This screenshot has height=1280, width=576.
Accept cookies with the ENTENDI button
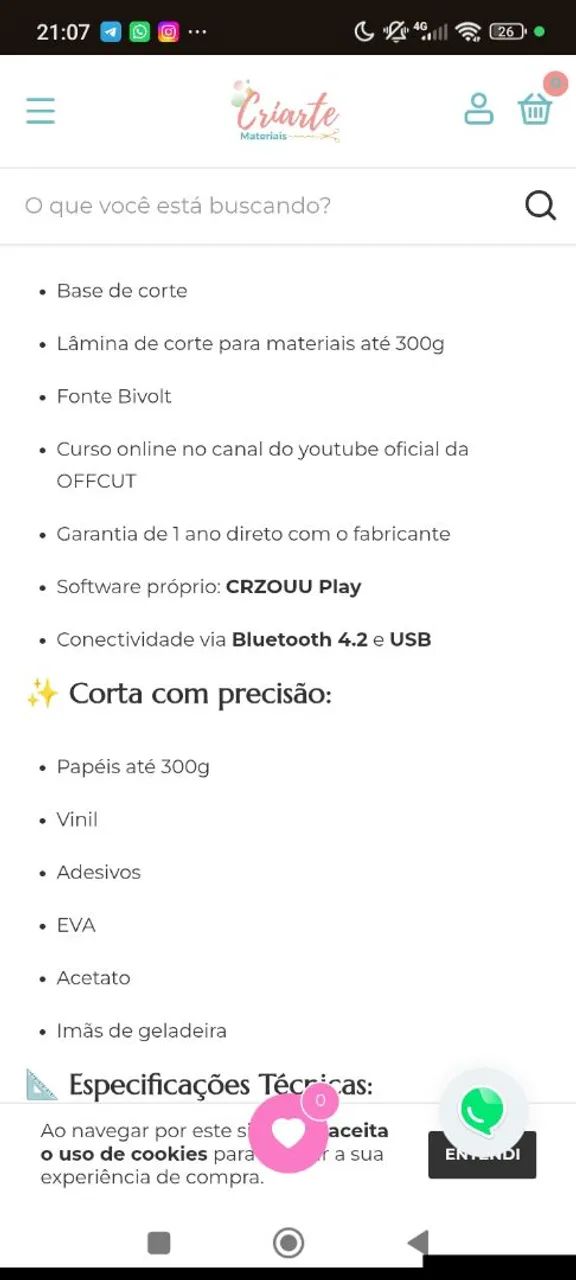[x=482, y=1155]
